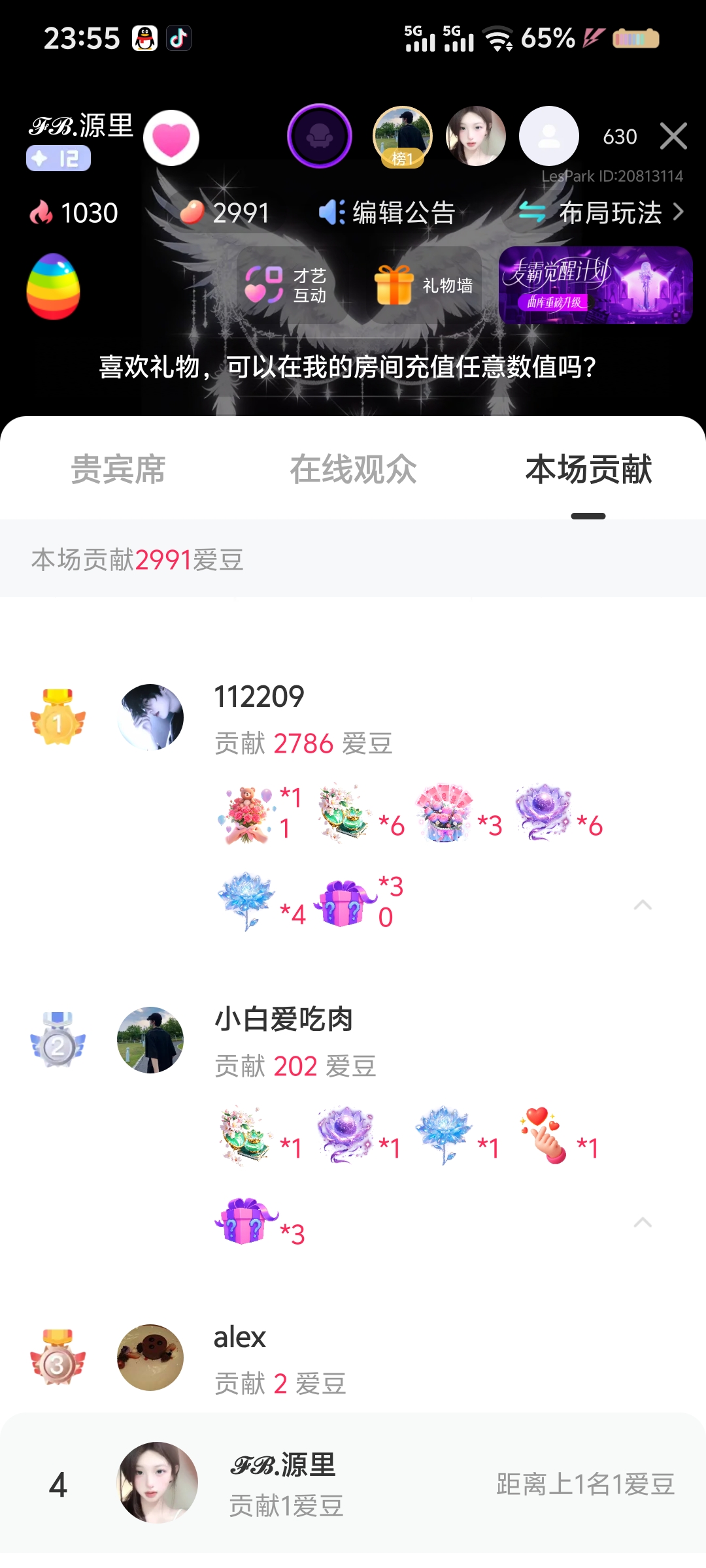Open 才艺互动 talent interaction
Screen dimensions: 706x1568
tap(286, 286)
